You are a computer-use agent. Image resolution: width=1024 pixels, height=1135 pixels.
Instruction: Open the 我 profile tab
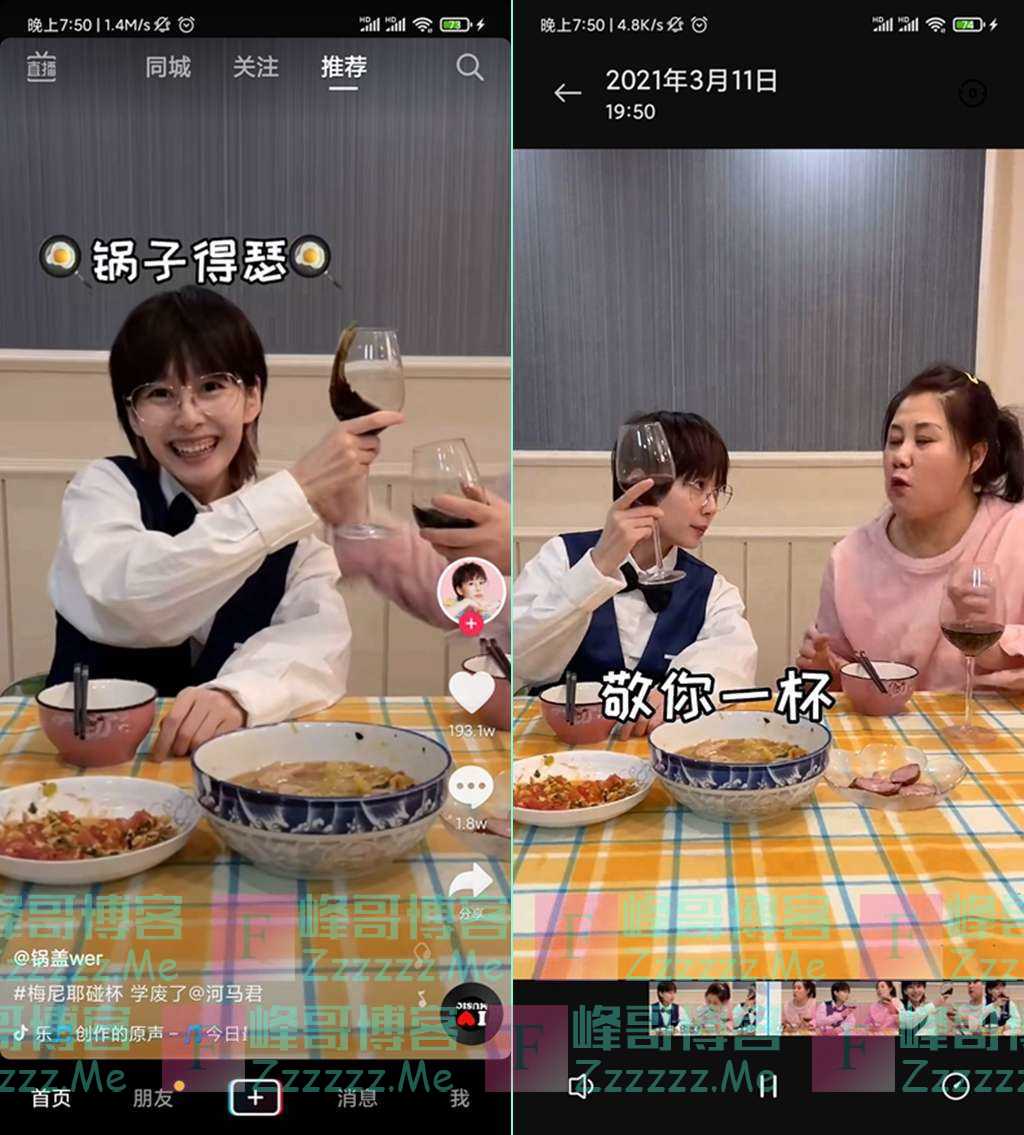(x=459, y=1098)
